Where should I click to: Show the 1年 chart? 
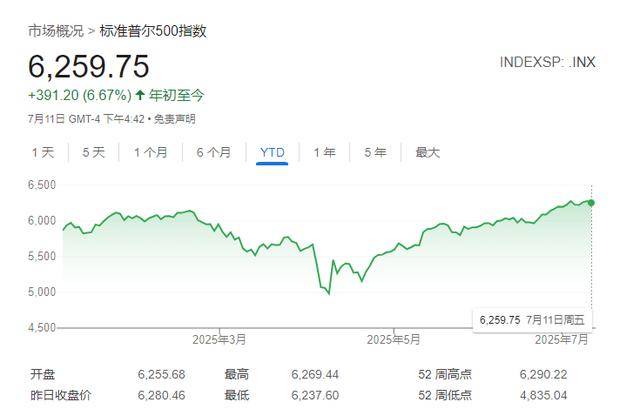[x=324, y=152]
